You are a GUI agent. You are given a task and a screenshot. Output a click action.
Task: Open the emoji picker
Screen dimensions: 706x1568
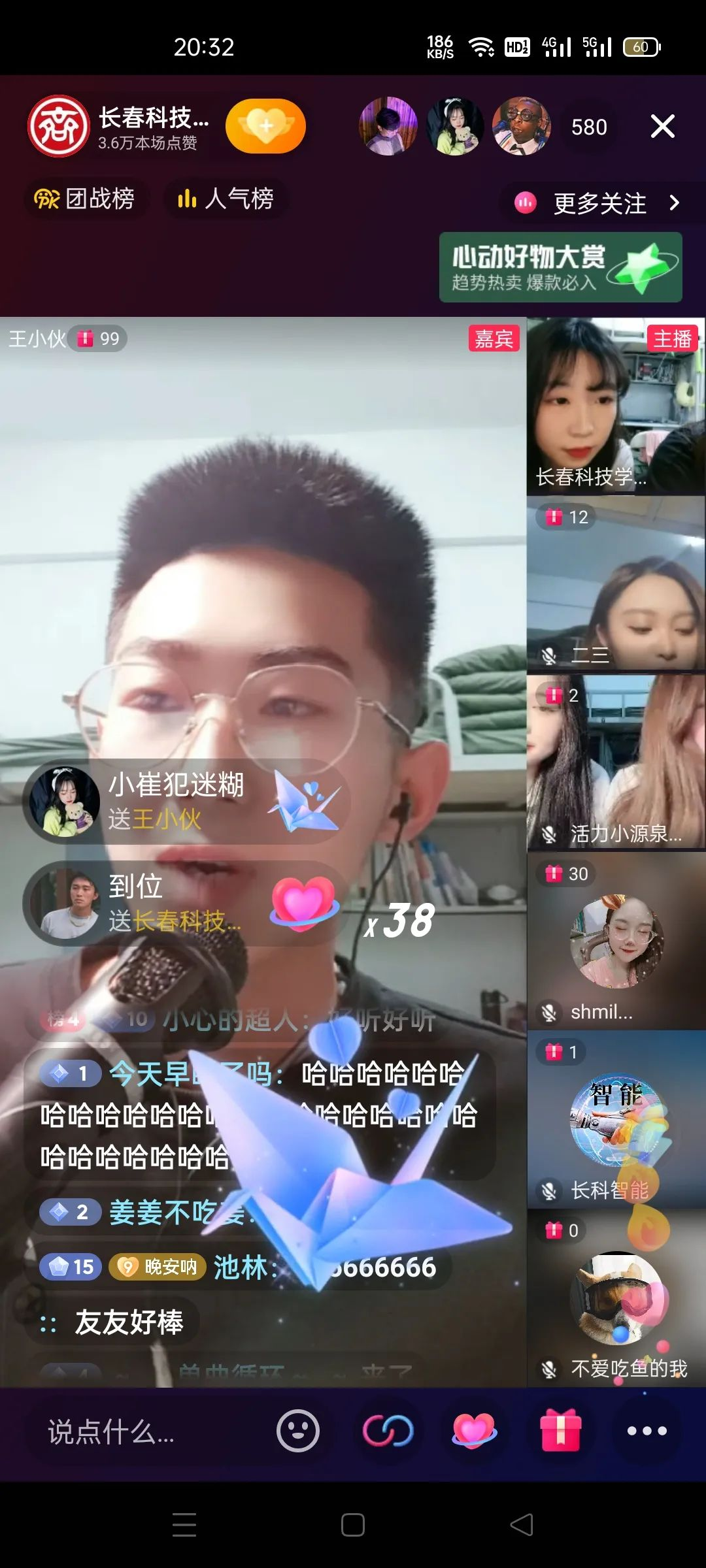click(297, 1431)
